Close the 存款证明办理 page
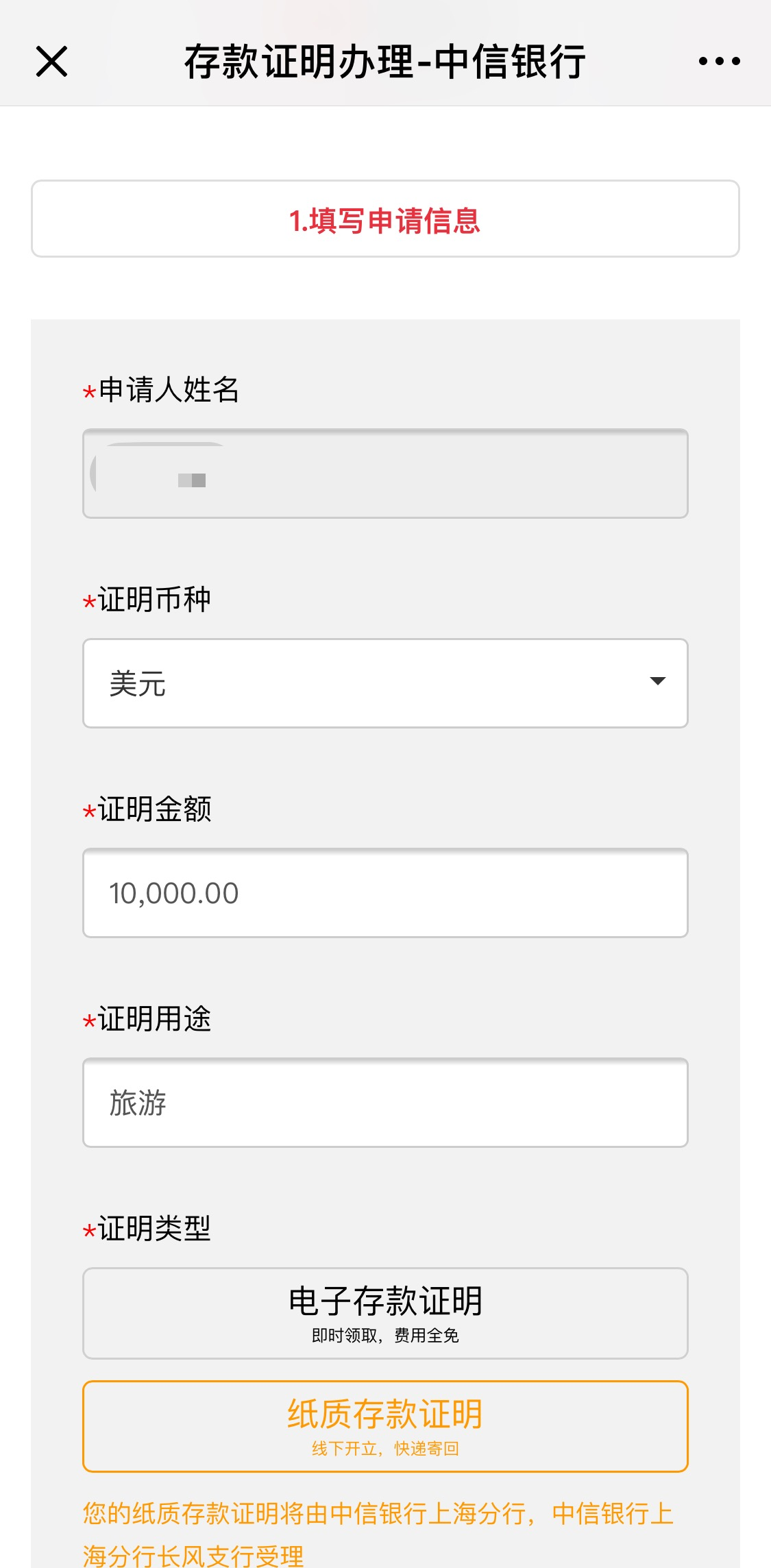The width and height of the screenshot is (771, 1568). coord(51,62)
